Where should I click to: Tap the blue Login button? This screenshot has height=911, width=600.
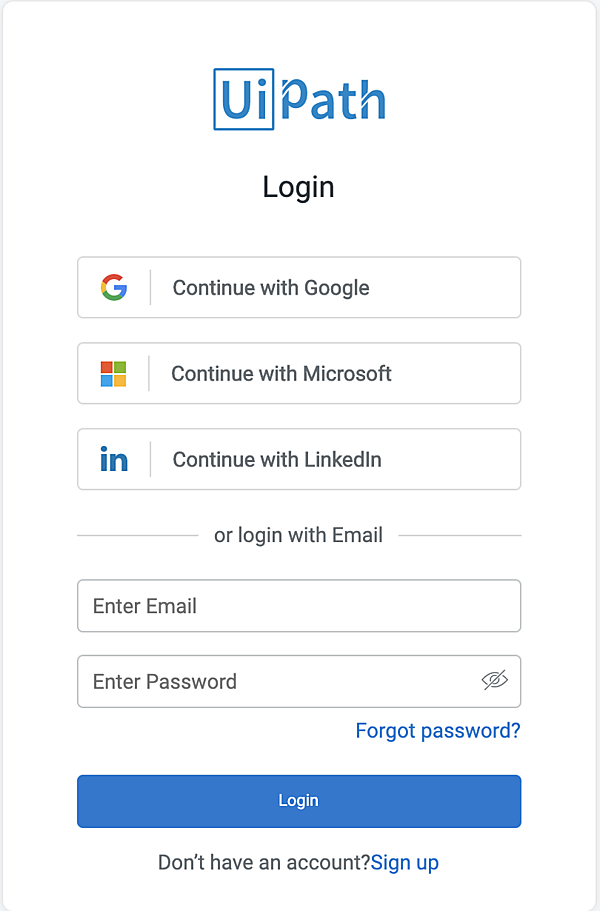tap(299, 801)
